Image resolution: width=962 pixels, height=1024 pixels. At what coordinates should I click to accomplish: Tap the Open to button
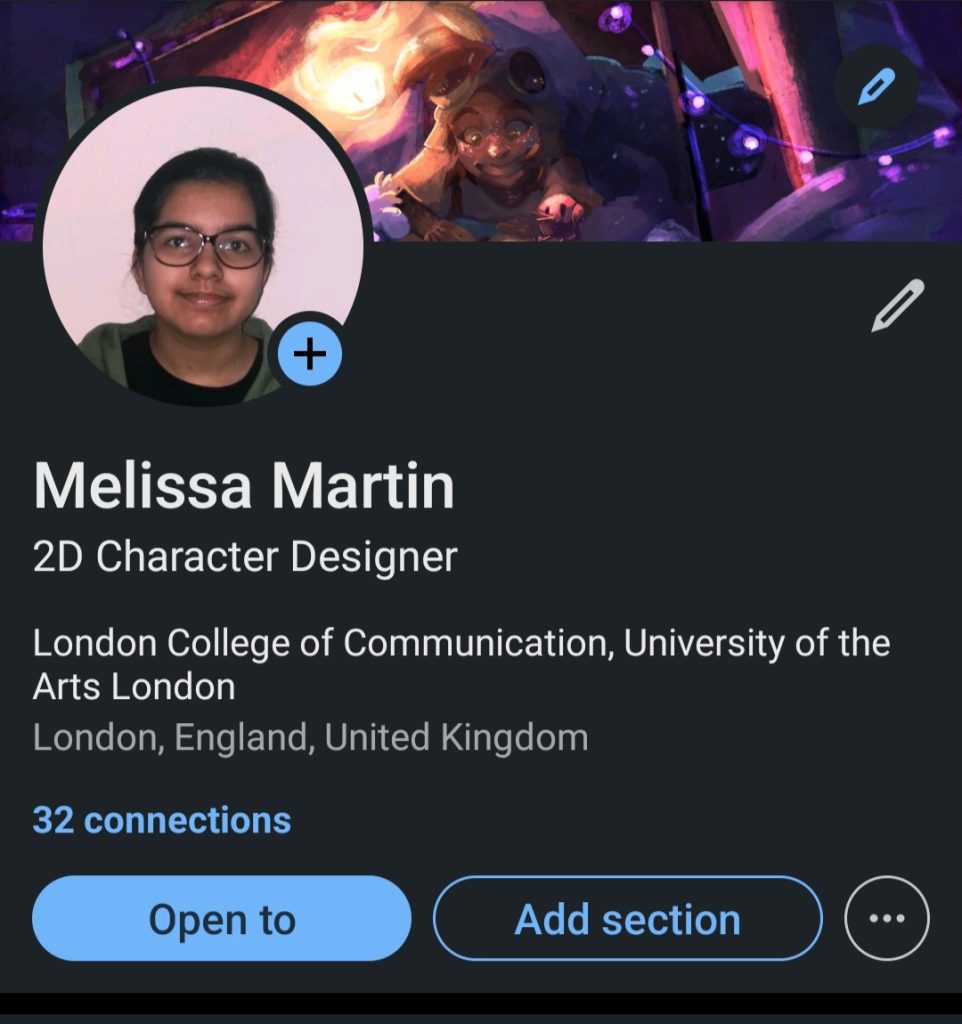coord(222,919)
